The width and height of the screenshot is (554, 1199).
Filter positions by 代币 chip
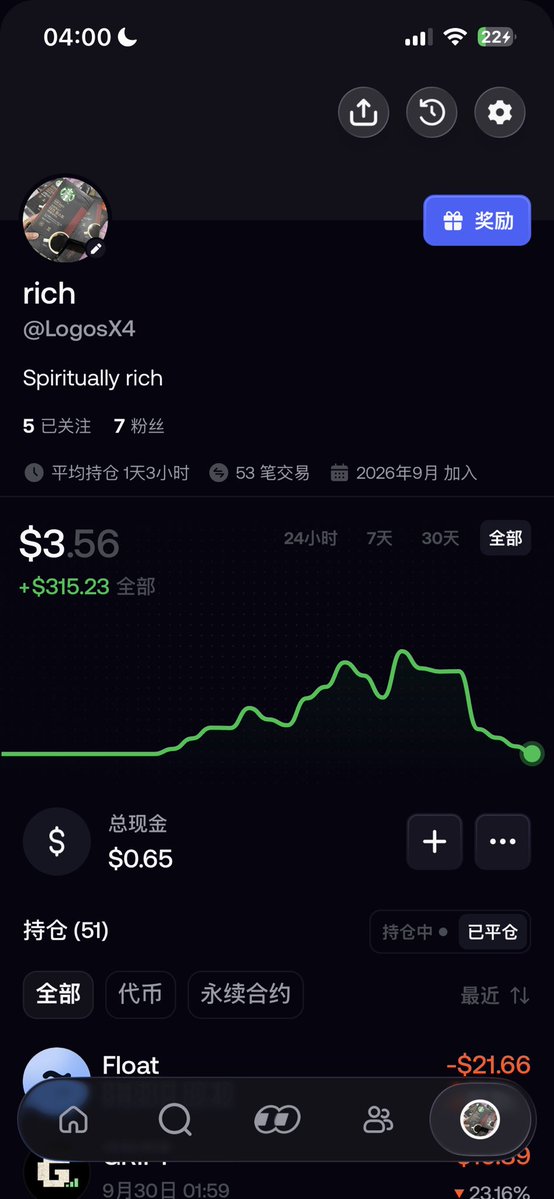(141, 994)
